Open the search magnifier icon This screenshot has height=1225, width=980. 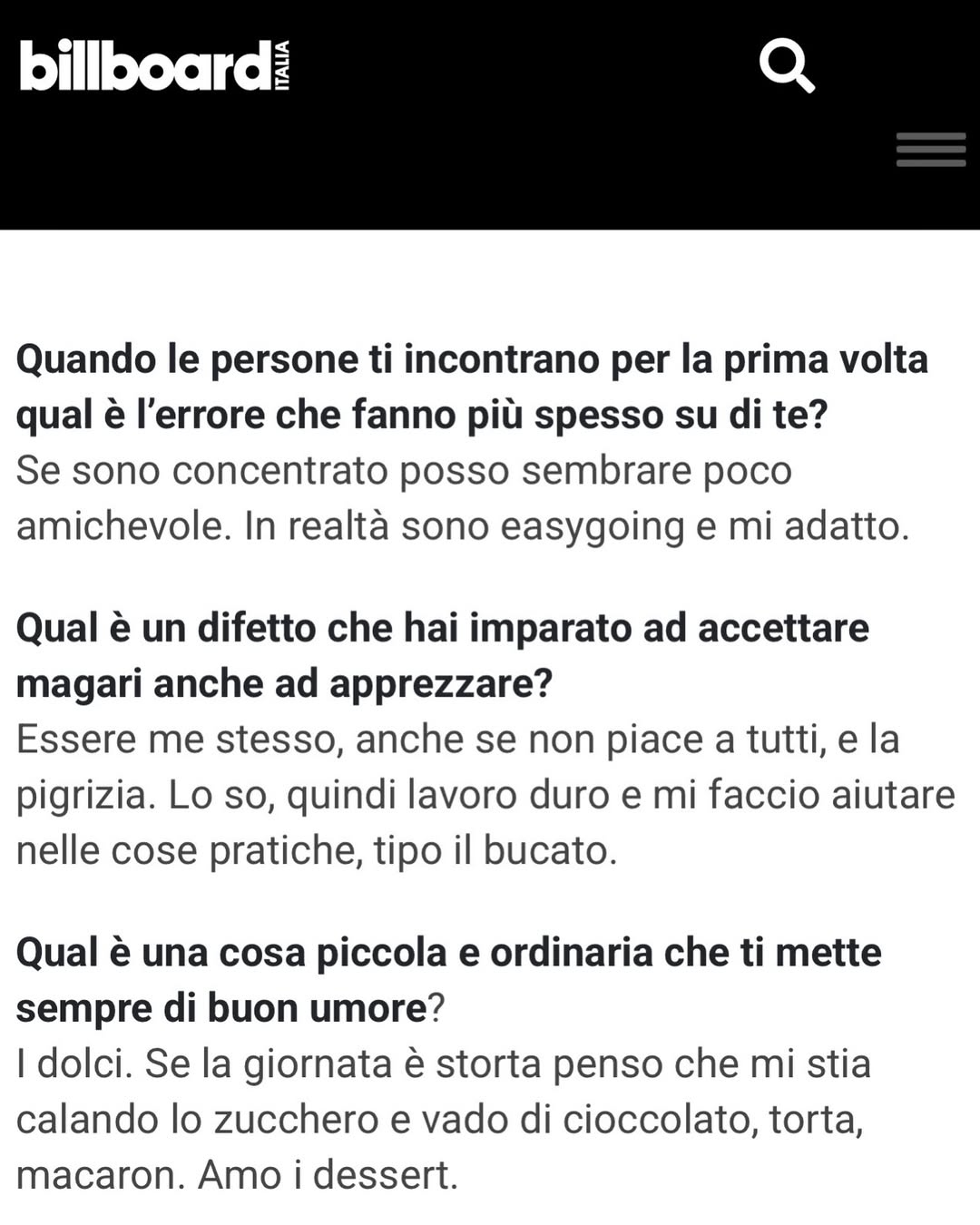coord(786,65)
